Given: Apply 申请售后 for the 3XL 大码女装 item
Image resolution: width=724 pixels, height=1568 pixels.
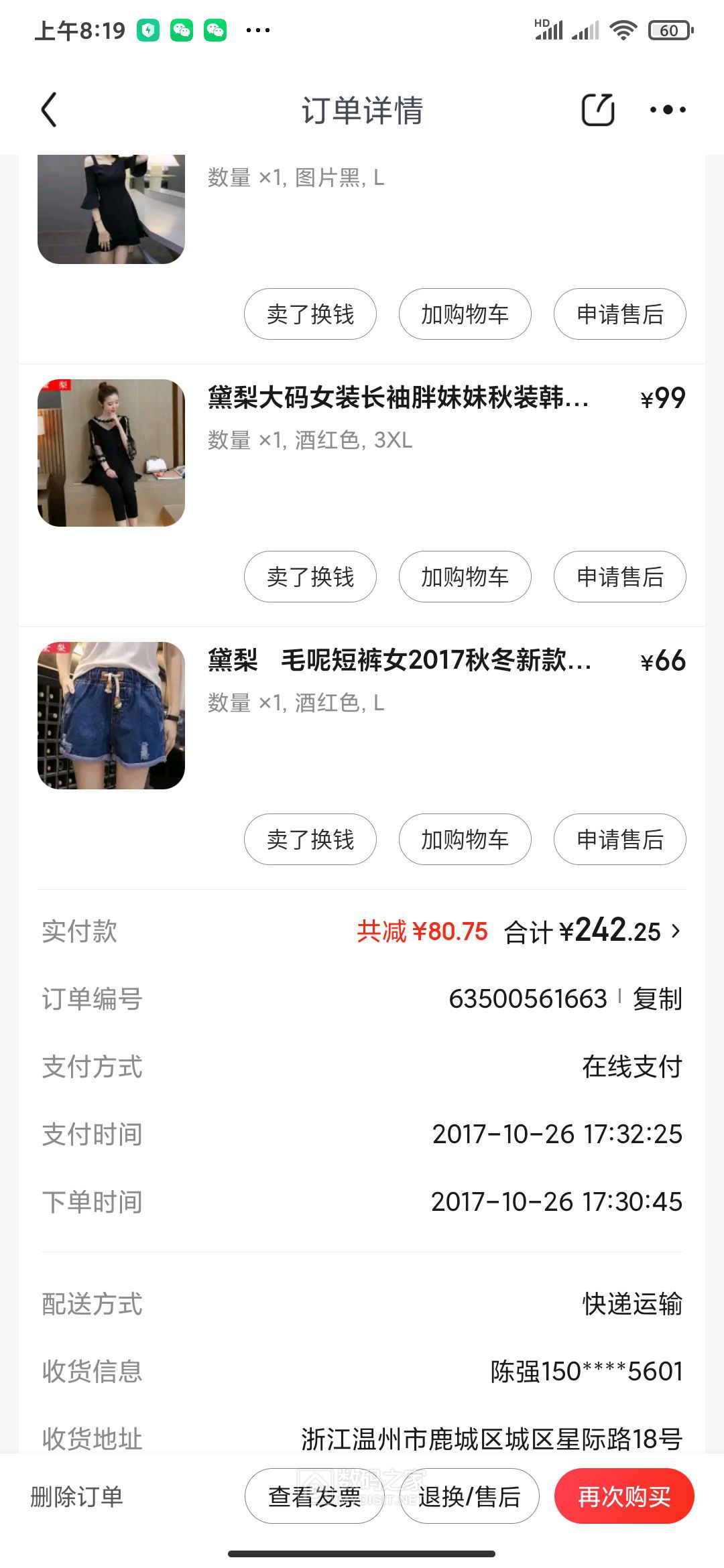Looking at the screenshot, I should (619, 577).
